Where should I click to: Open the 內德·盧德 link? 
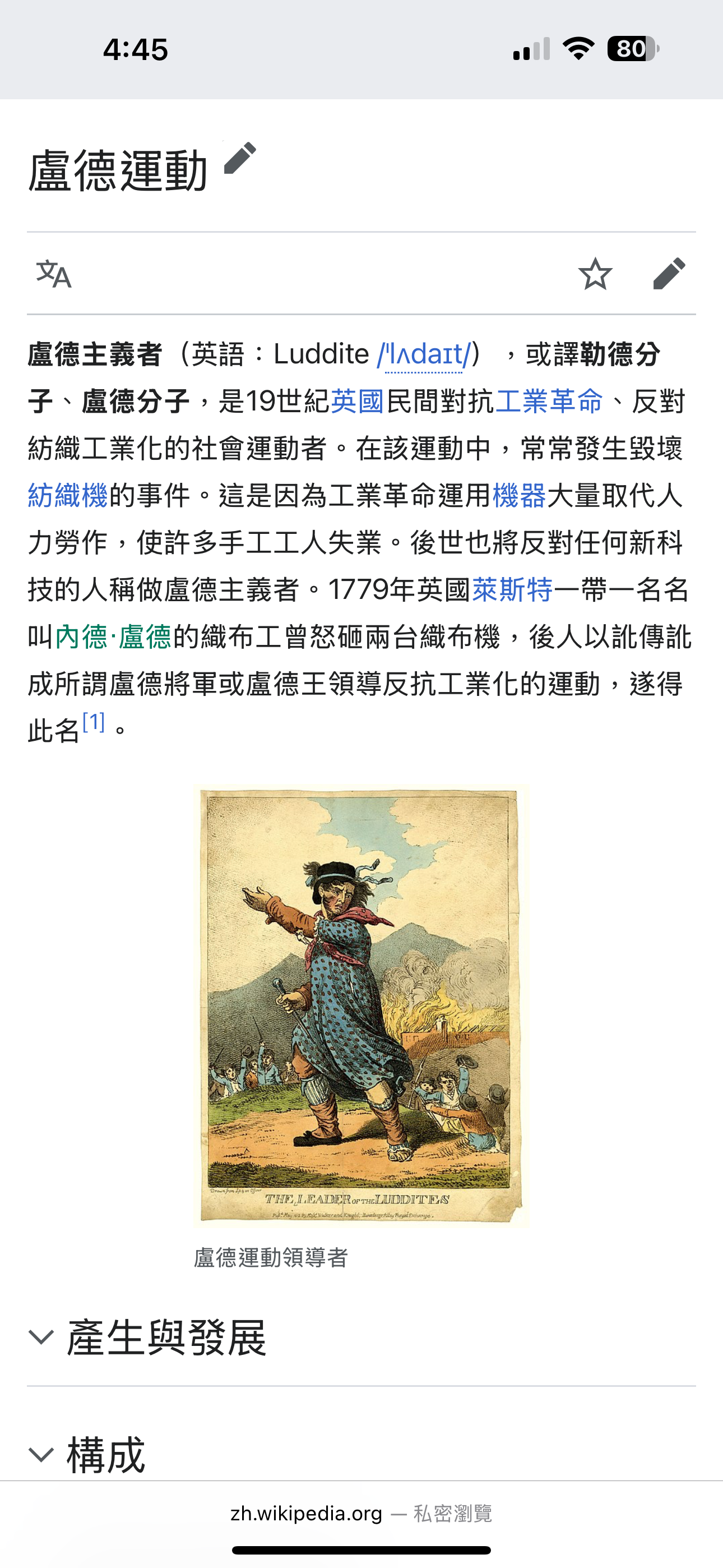114,637
